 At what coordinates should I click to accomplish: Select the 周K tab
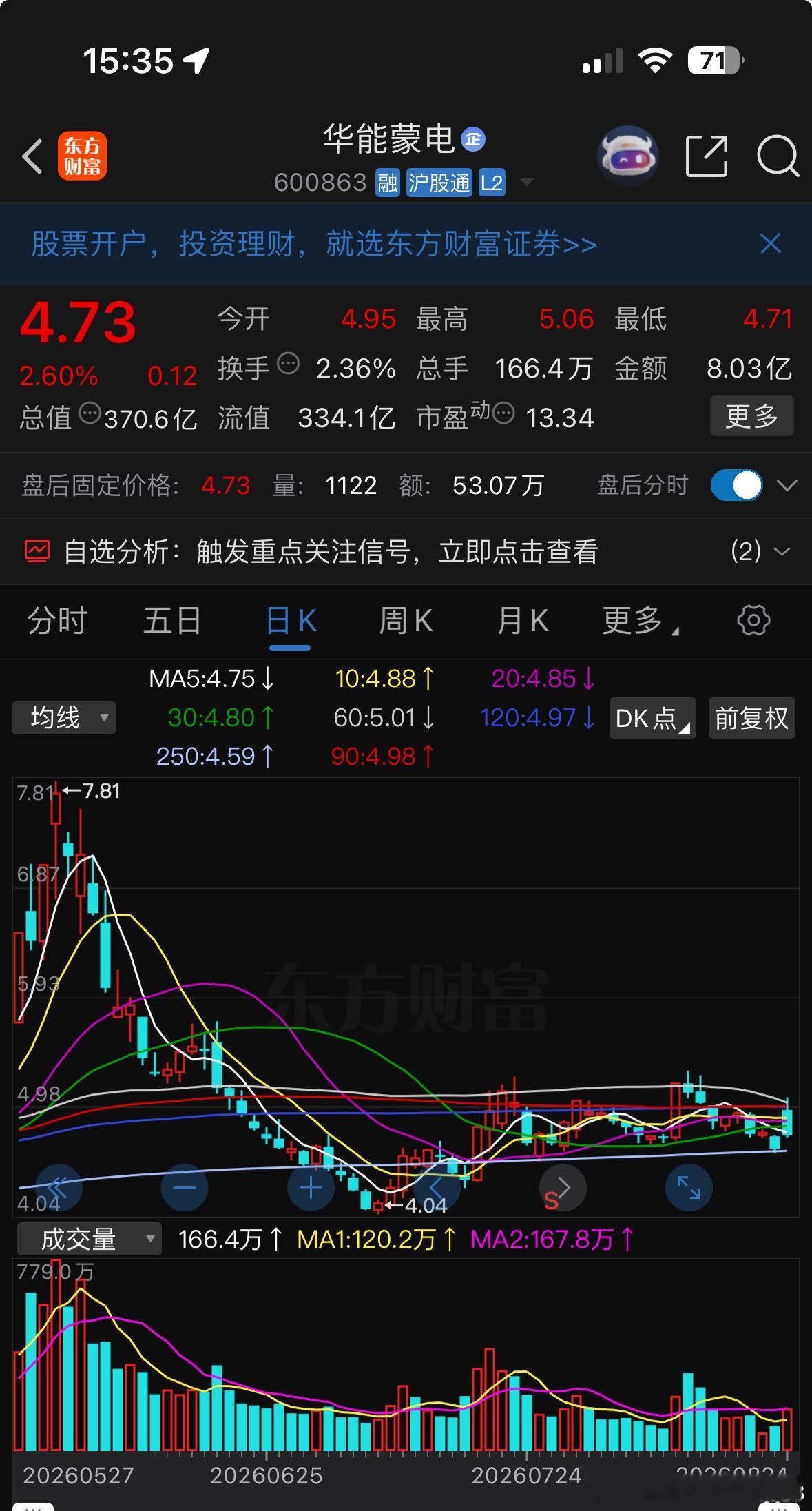[406, 620]
